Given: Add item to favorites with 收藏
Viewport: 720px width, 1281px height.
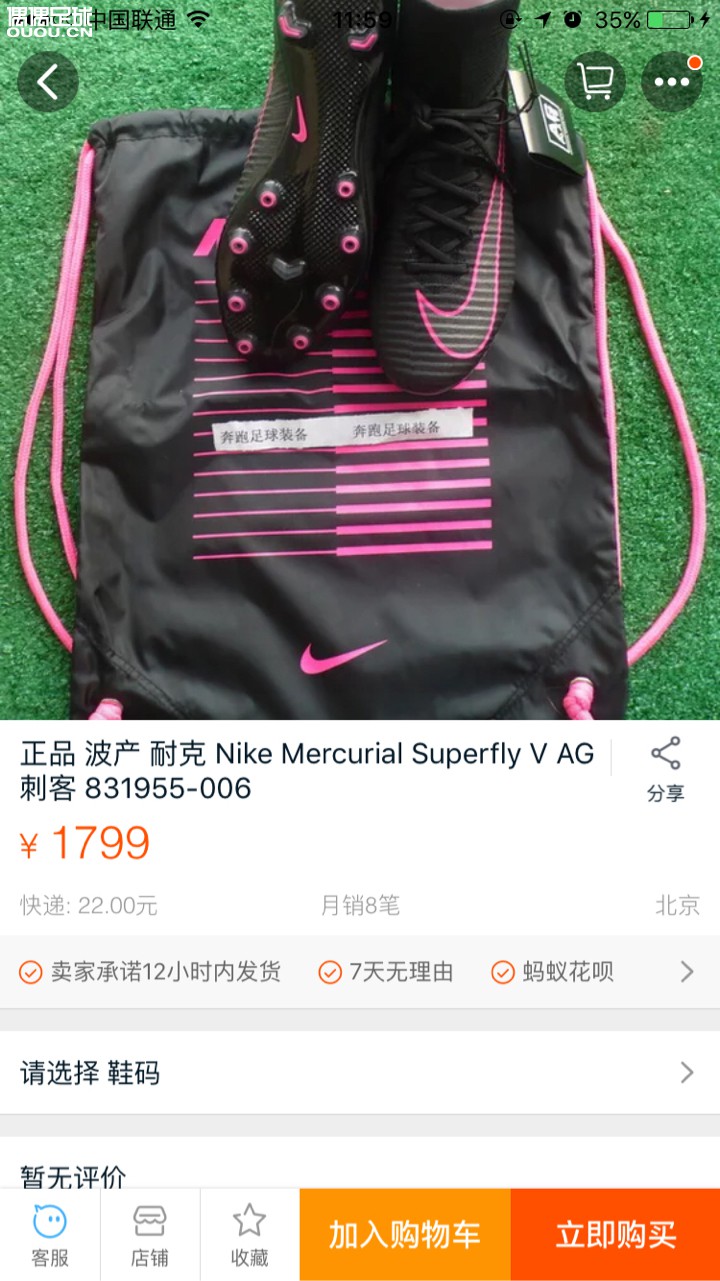Looking at the screenshot, I should coord(249,1235).
